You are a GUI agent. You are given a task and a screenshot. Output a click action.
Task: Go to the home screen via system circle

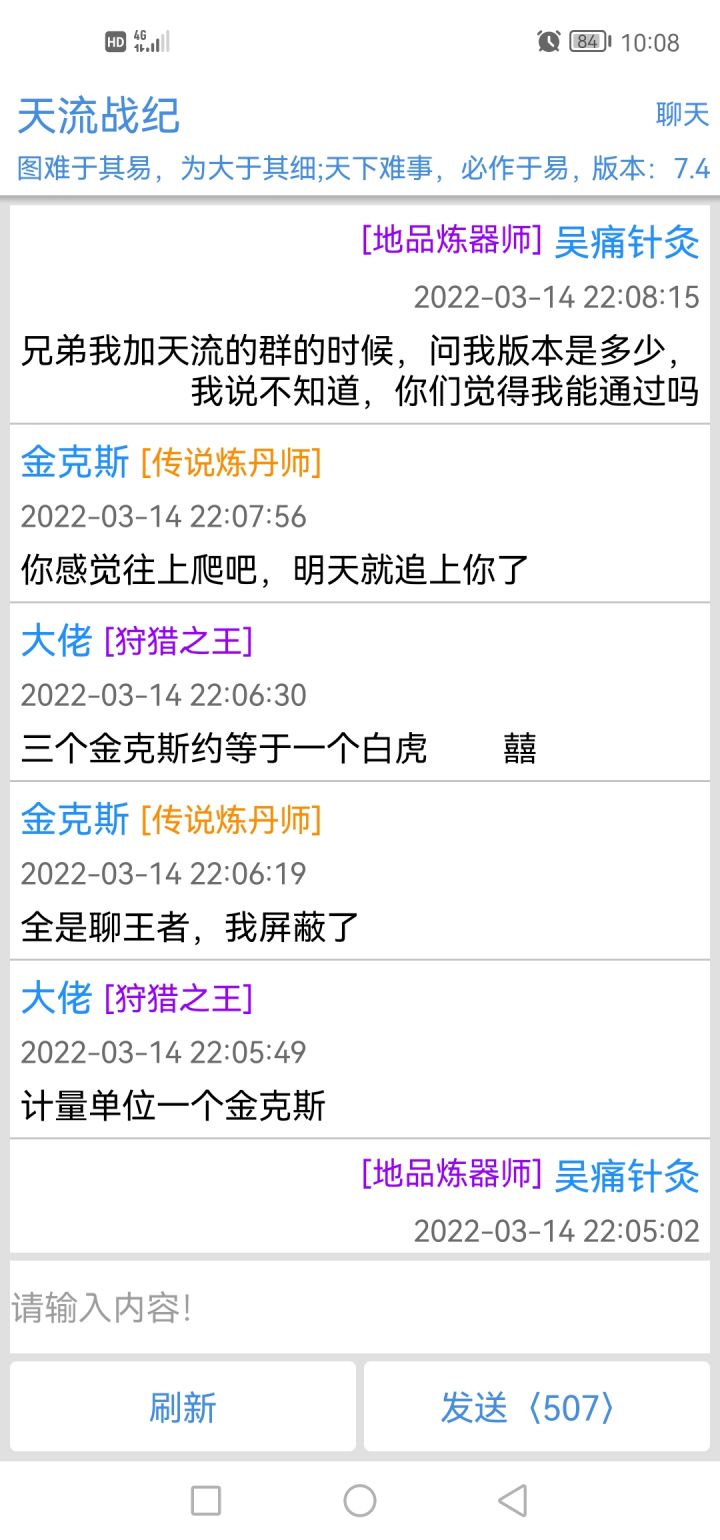(x=360, y=1500)
